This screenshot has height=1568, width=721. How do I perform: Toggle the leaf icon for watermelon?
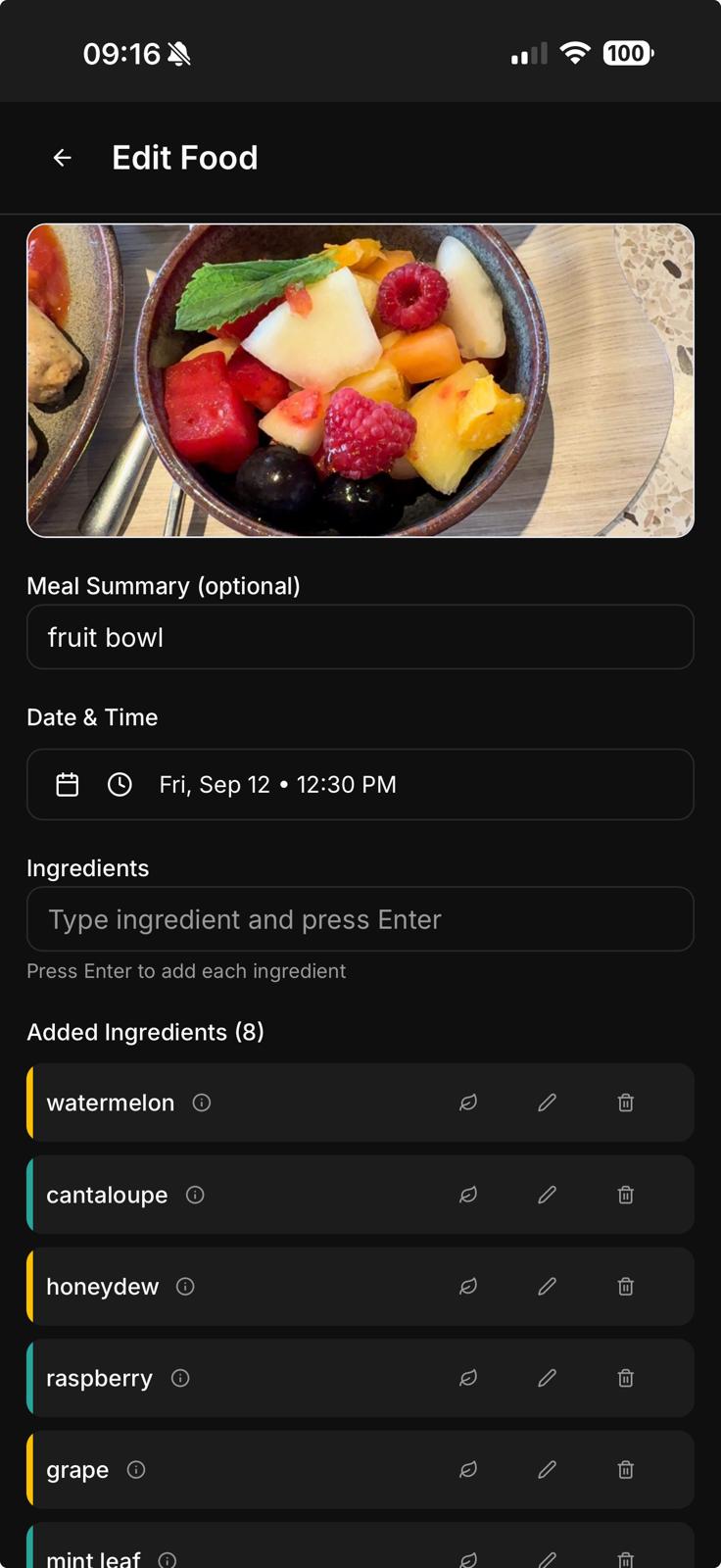468,1102
